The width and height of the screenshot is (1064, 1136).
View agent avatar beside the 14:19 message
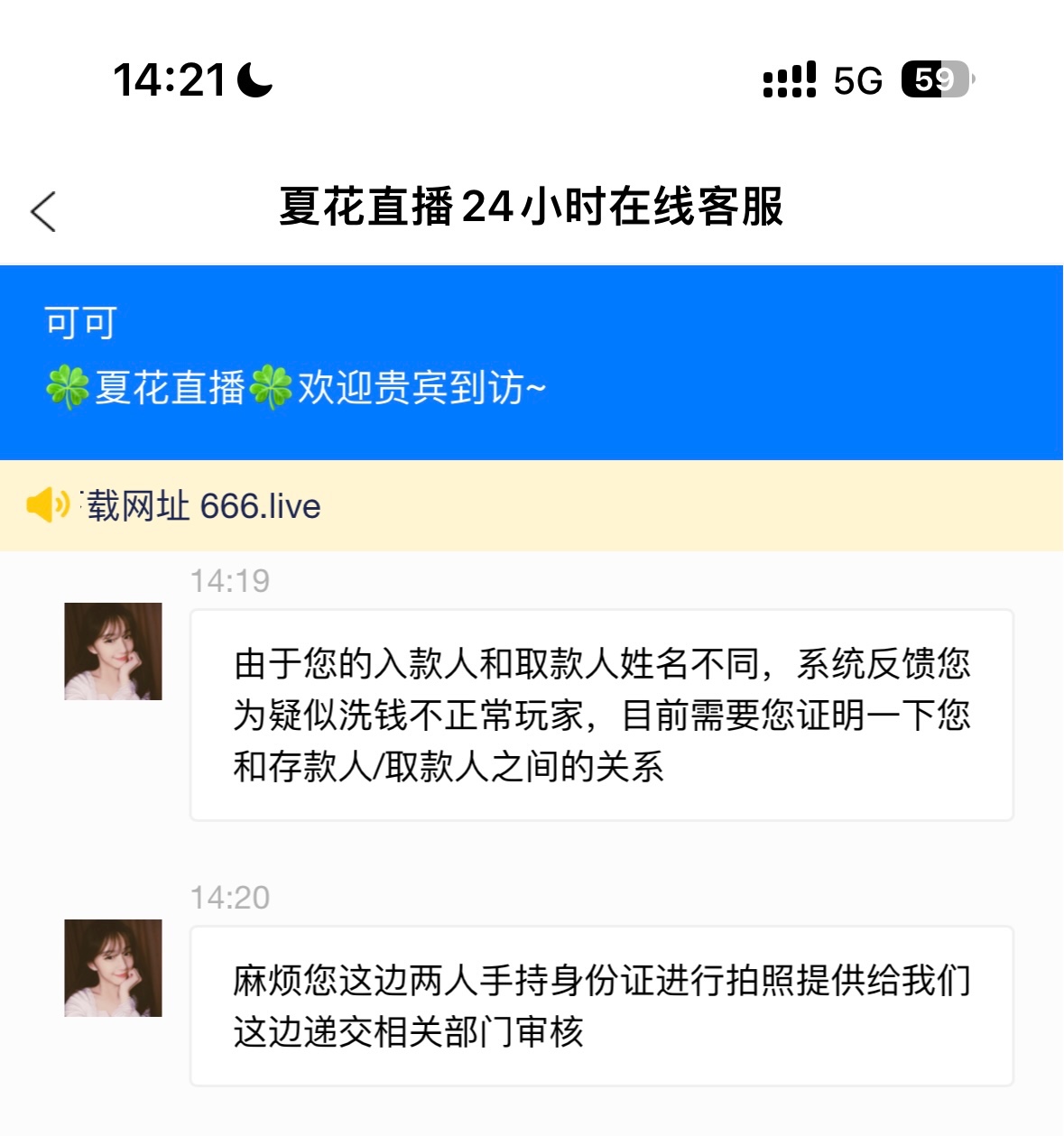pos(113,651)
